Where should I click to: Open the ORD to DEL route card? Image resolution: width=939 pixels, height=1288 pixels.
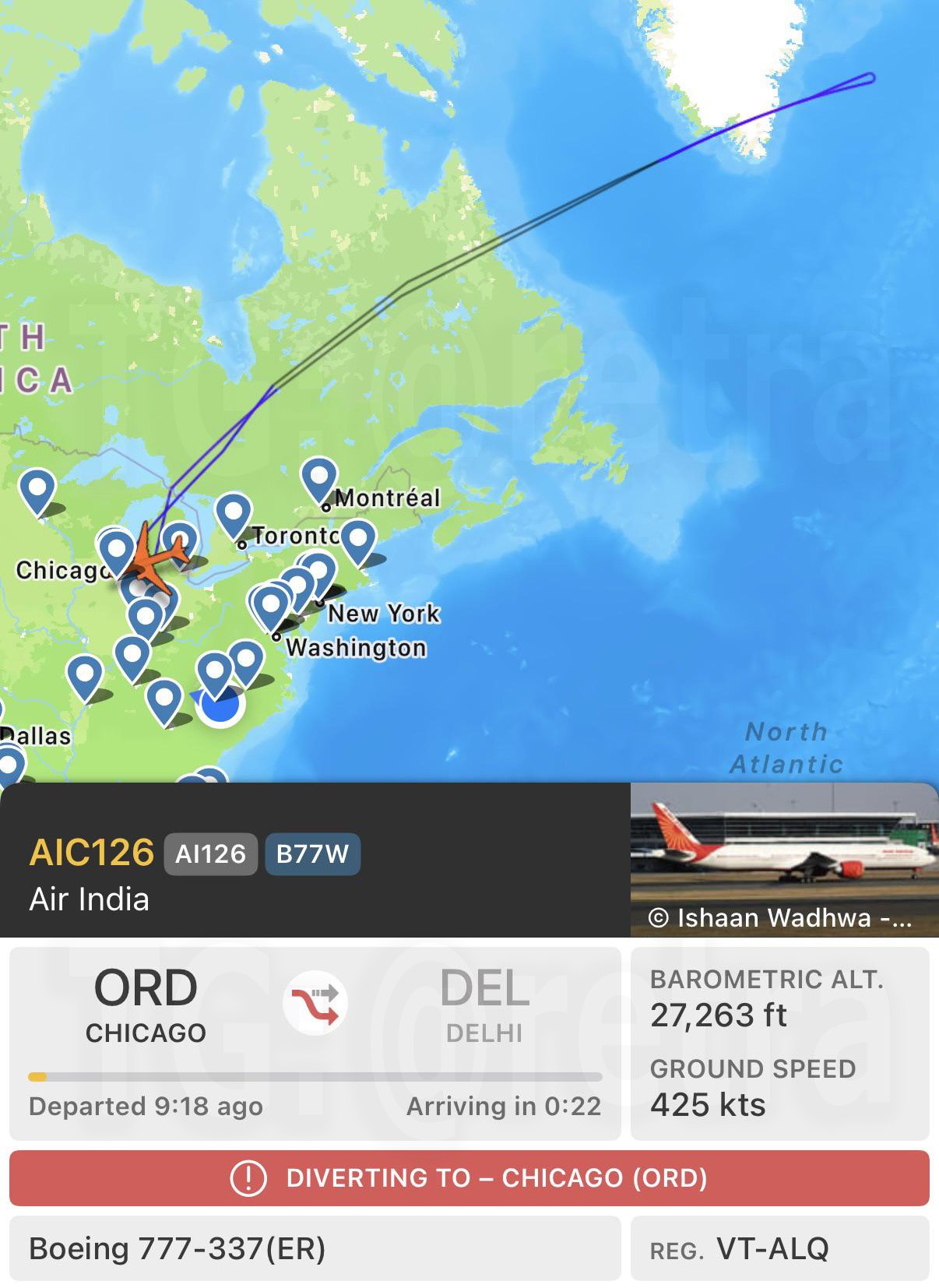pyautogui.click(x=315, y=1042)
